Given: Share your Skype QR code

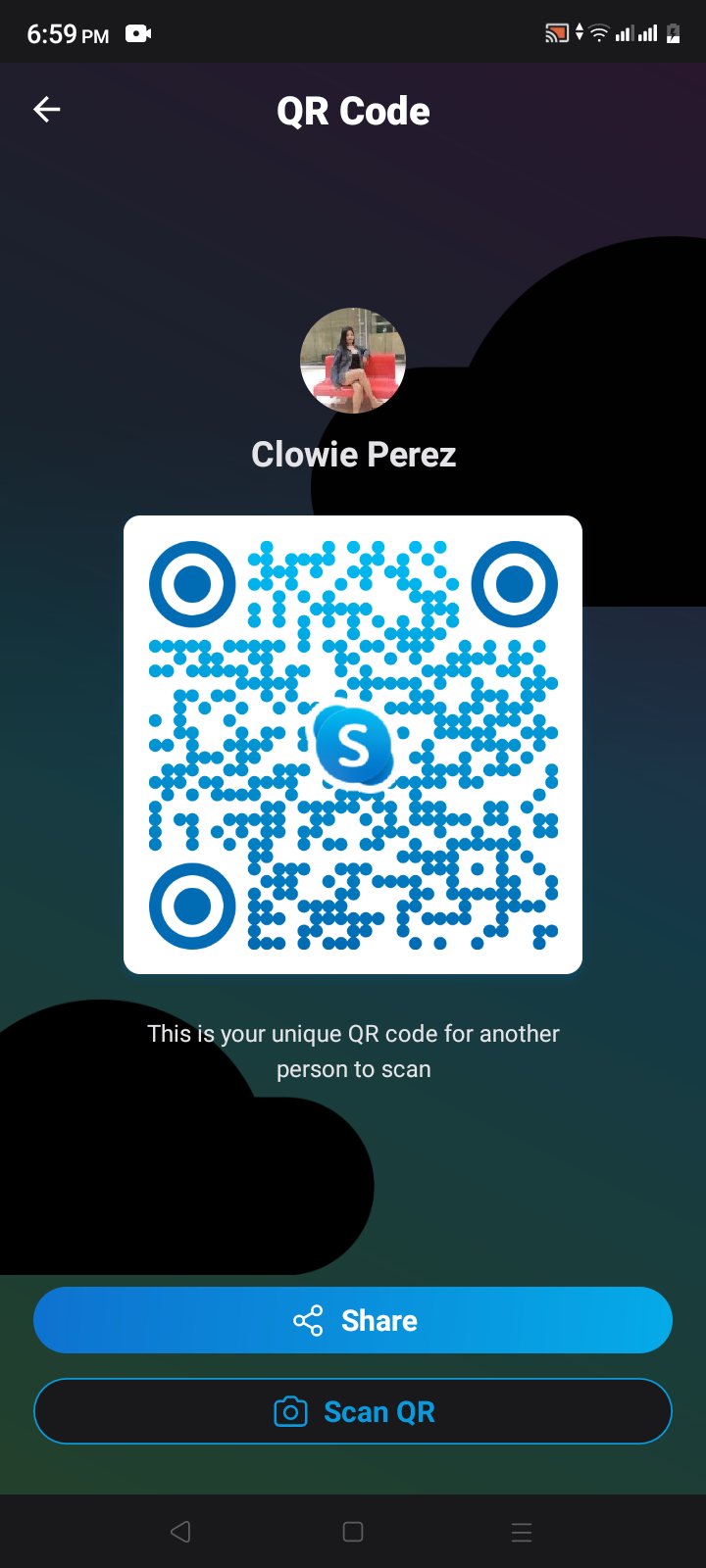Looking at the screenshot, I should pos(353,1320).
